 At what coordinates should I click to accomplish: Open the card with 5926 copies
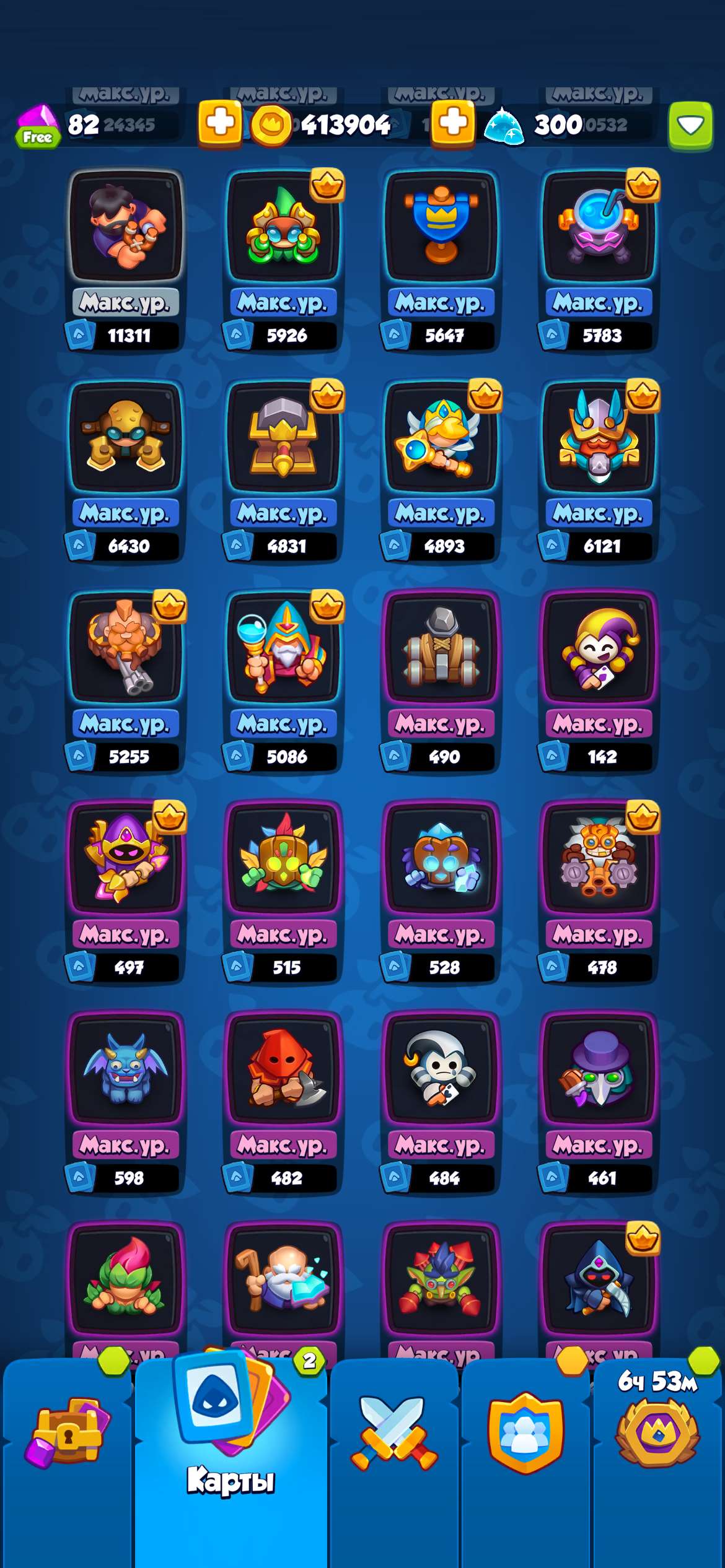click(283, 228)
